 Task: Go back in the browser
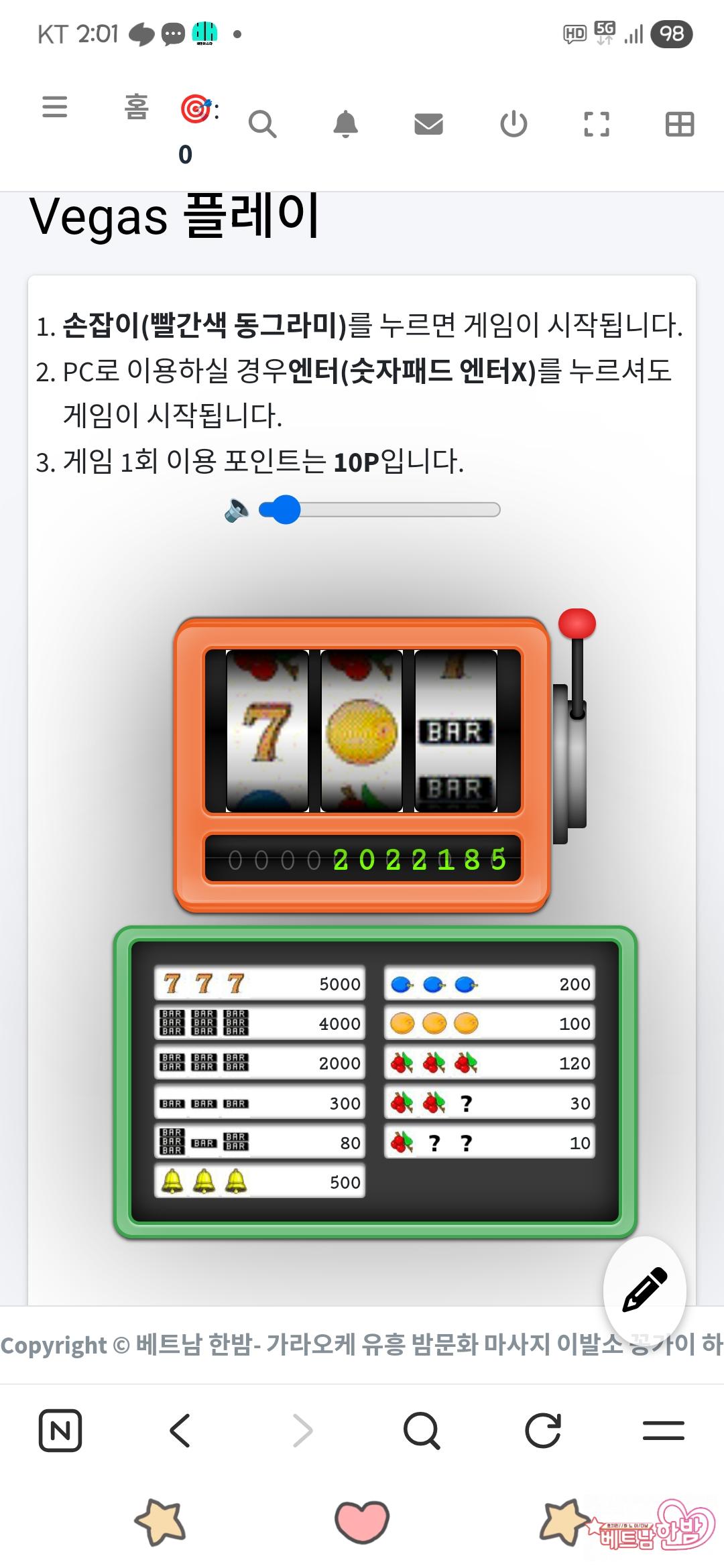coord(180,1431)
